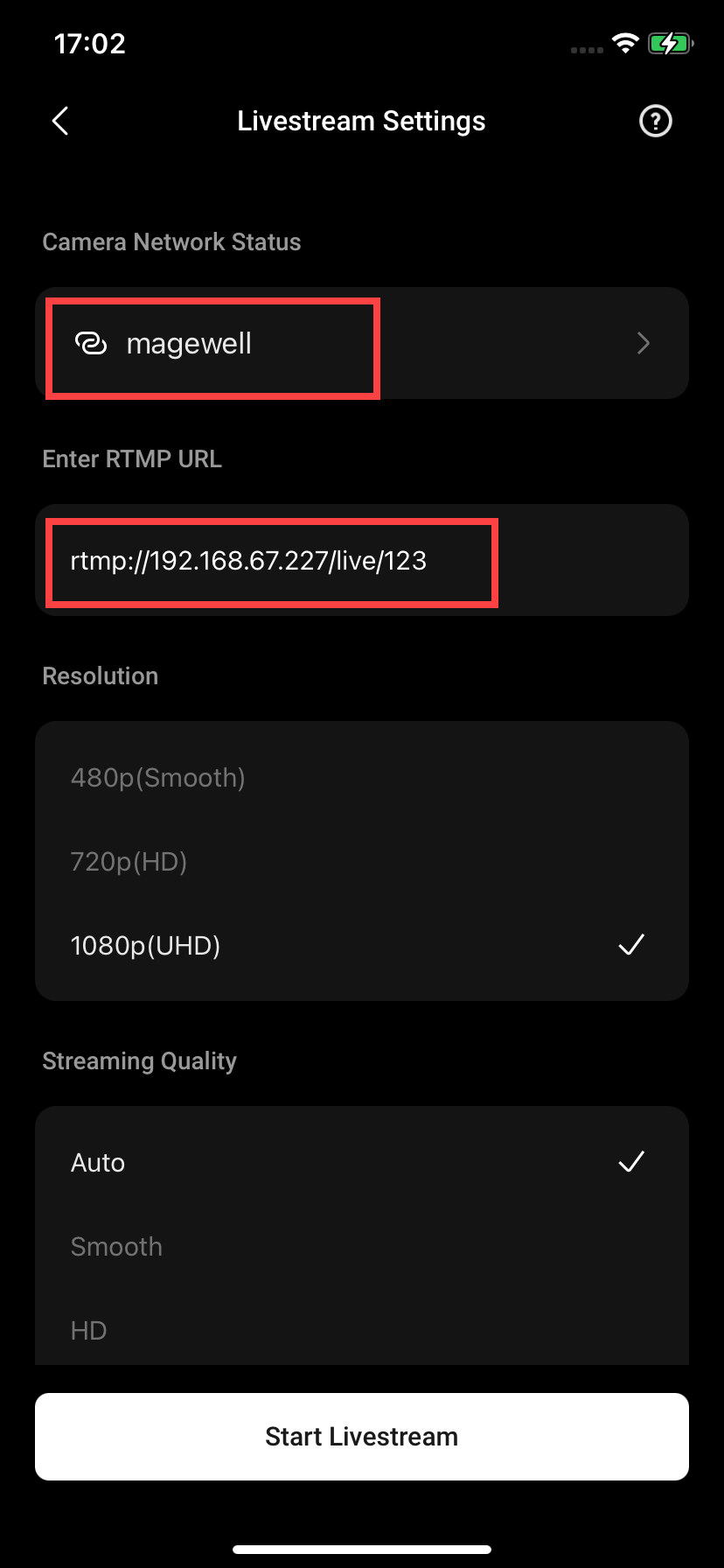Image resolution: width=724 pixels, height=1568 pixels.
Task: Pick HD streaming quality
Action: 362,1328
